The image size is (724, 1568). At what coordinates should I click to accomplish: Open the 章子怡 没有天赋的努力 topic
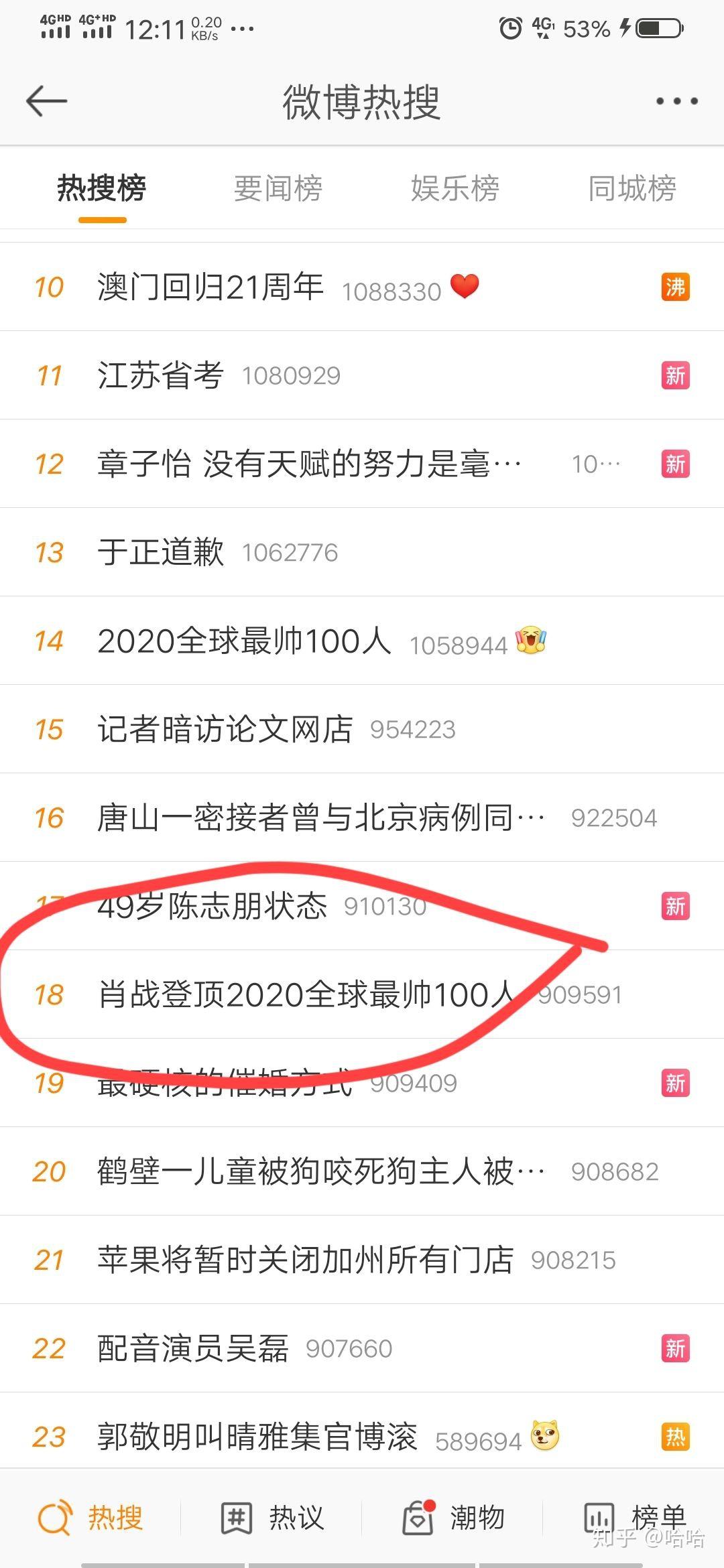pyautogui.click(x=308, y=464)
